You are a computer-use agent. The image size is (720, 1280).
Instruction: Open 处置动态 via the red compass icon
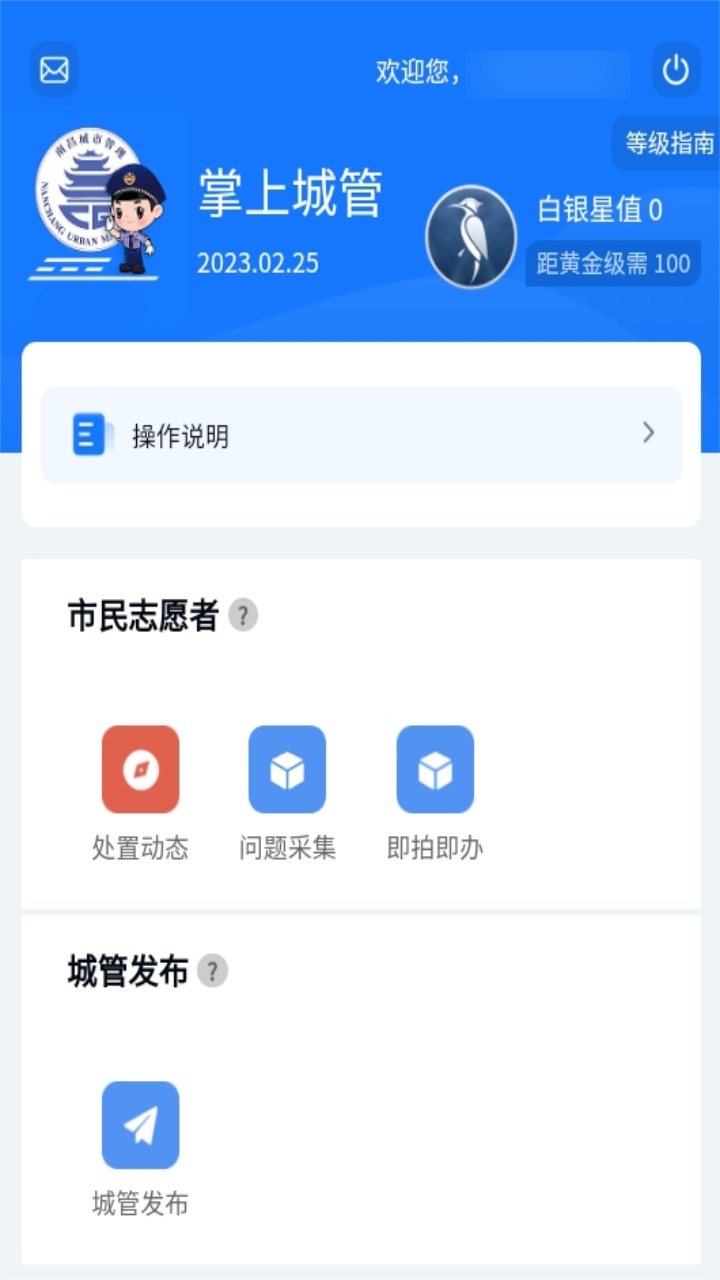click(138, 769)
